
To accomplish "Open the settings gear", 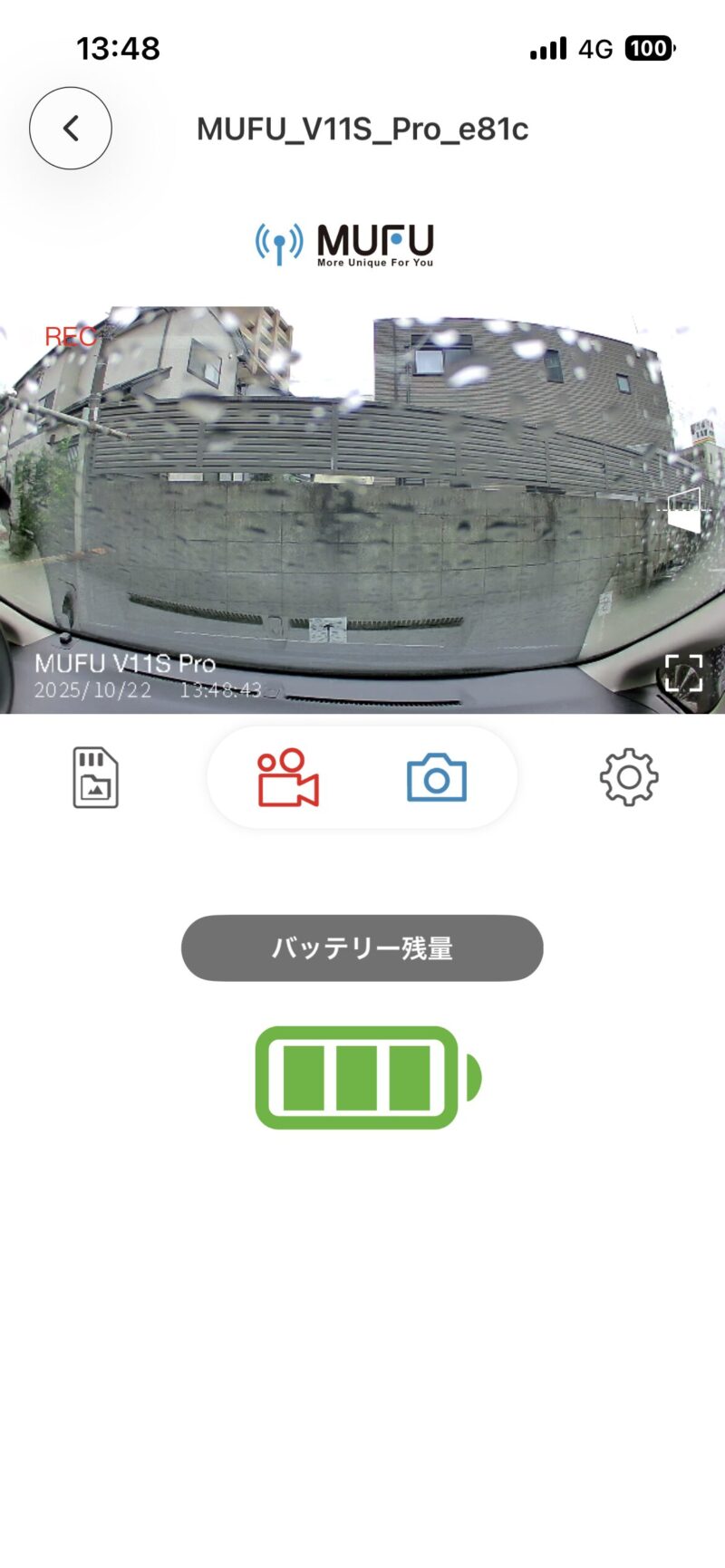I will click(x=629, y=777).
